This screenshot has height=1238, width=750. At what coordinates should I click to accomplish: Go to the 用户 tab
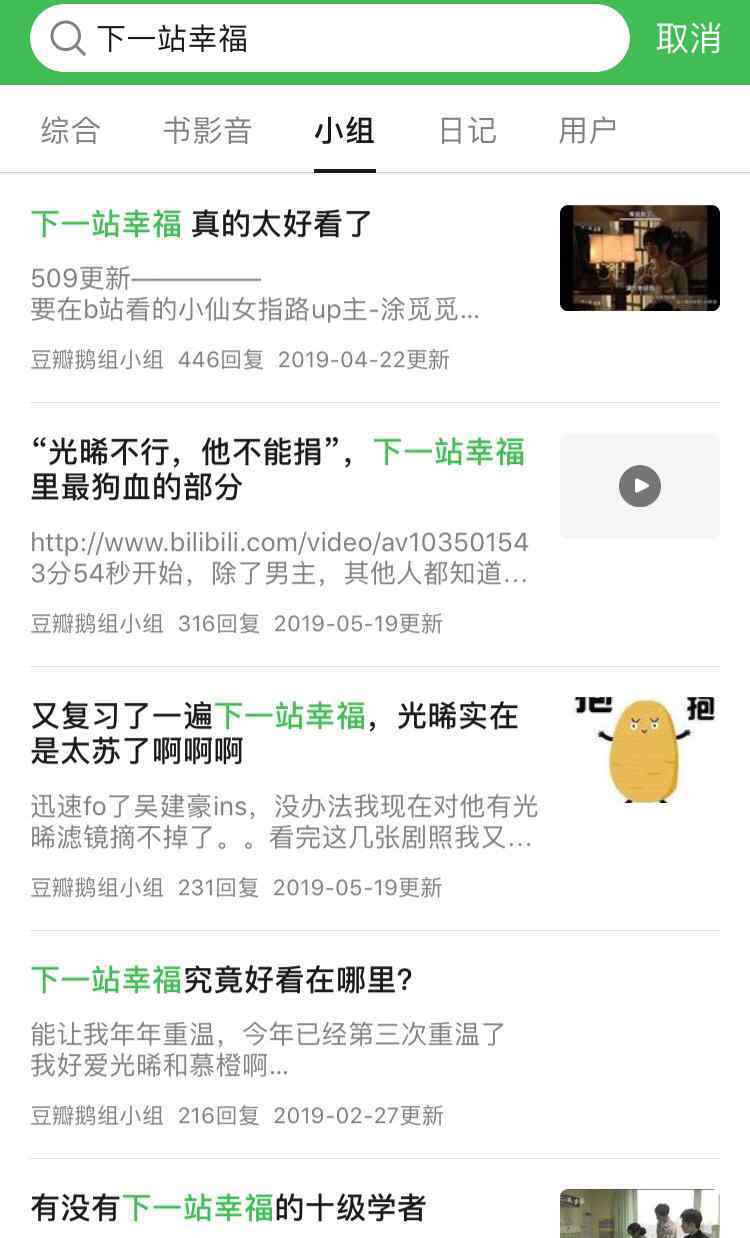587,131
